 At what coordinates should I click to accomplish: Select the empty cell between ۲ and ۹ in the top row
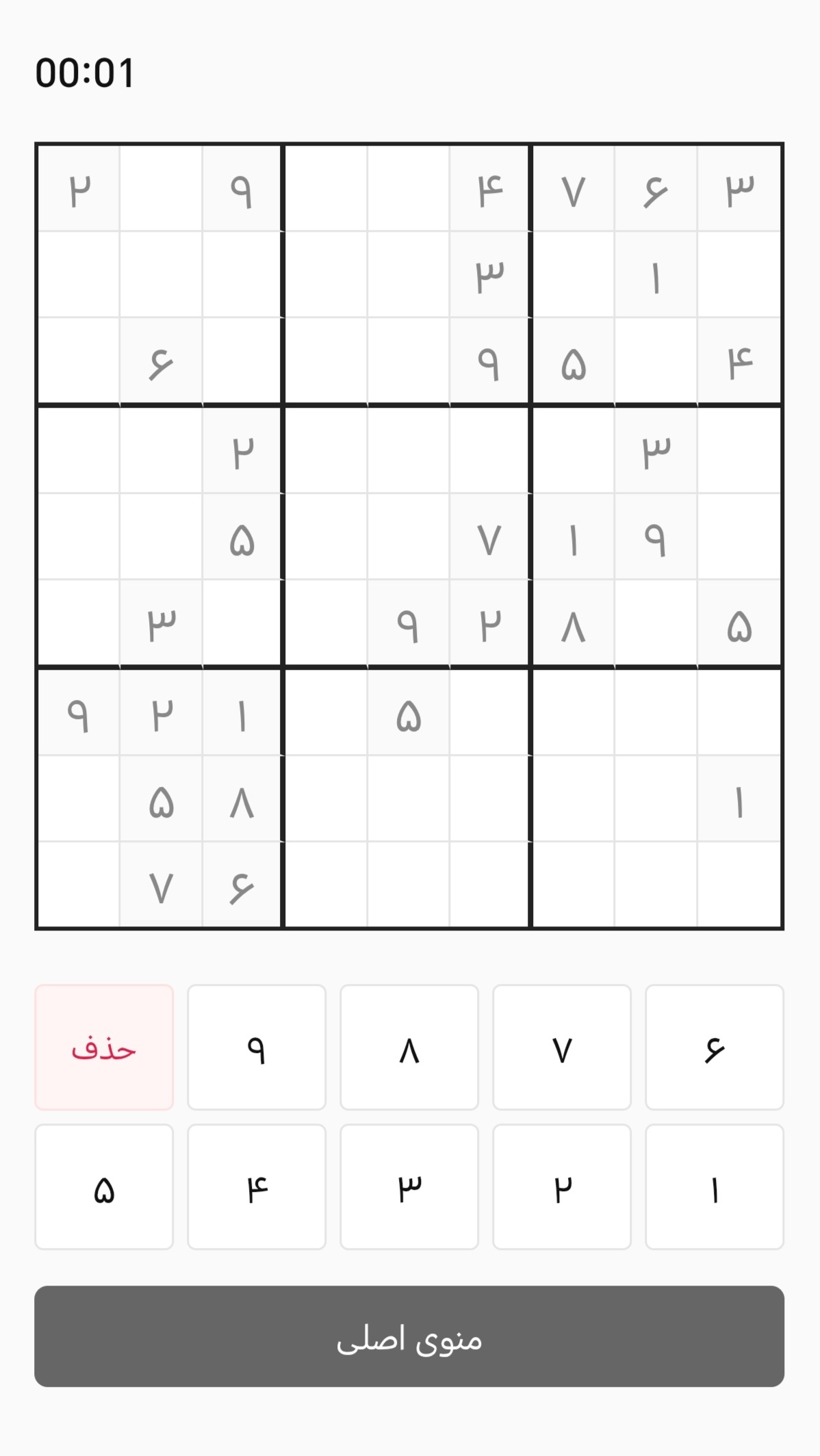coord(161,188)
